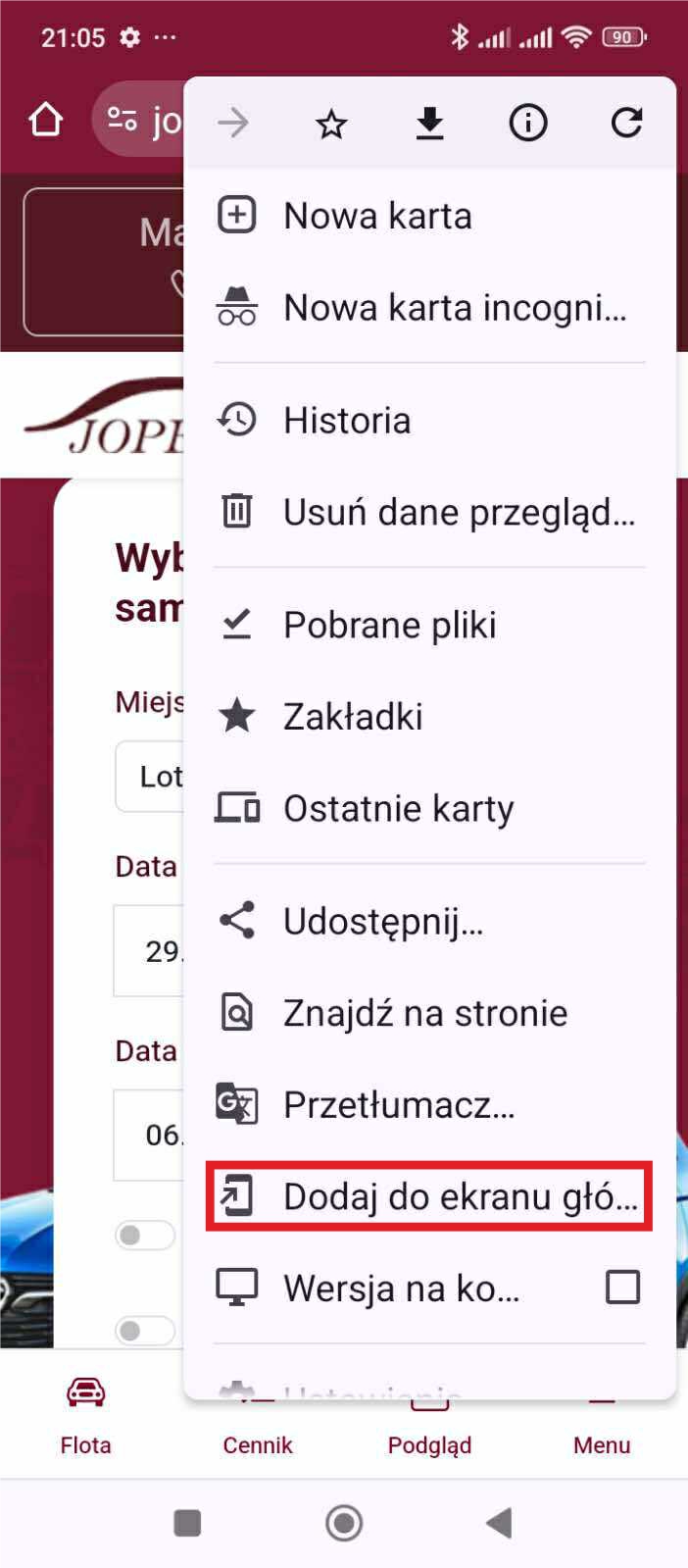Image resolution: width=688 pixels, height=1568 pixels.
Task: Open Pobrane pliki
Action: [389, 625]
